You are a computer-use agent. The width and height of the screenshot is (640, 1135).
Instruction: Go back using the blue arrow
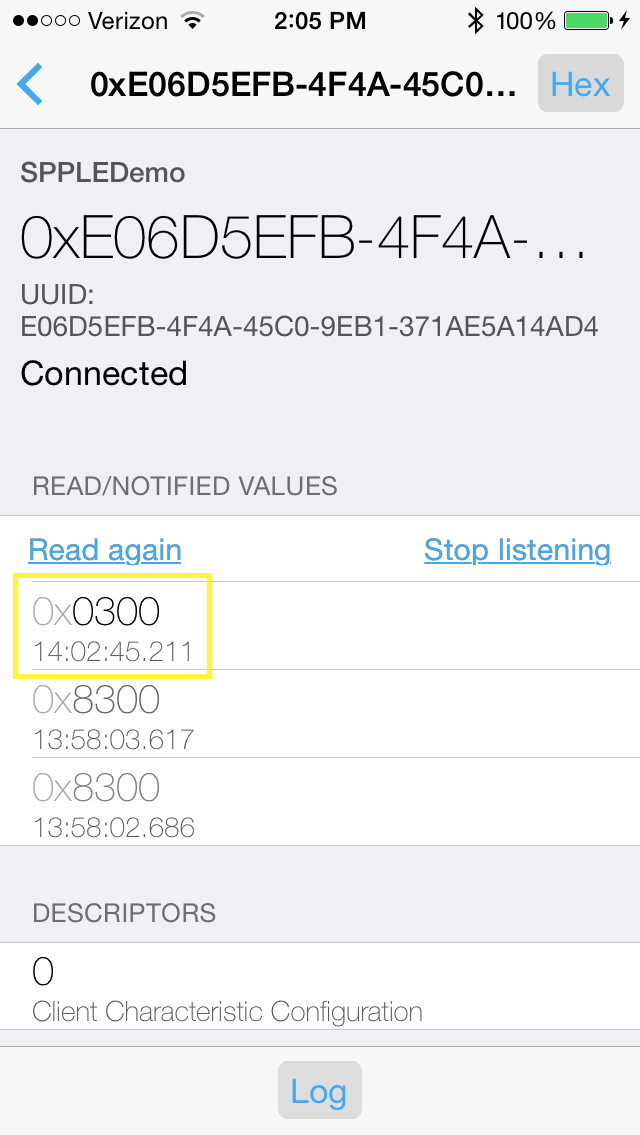pos(32,85)
